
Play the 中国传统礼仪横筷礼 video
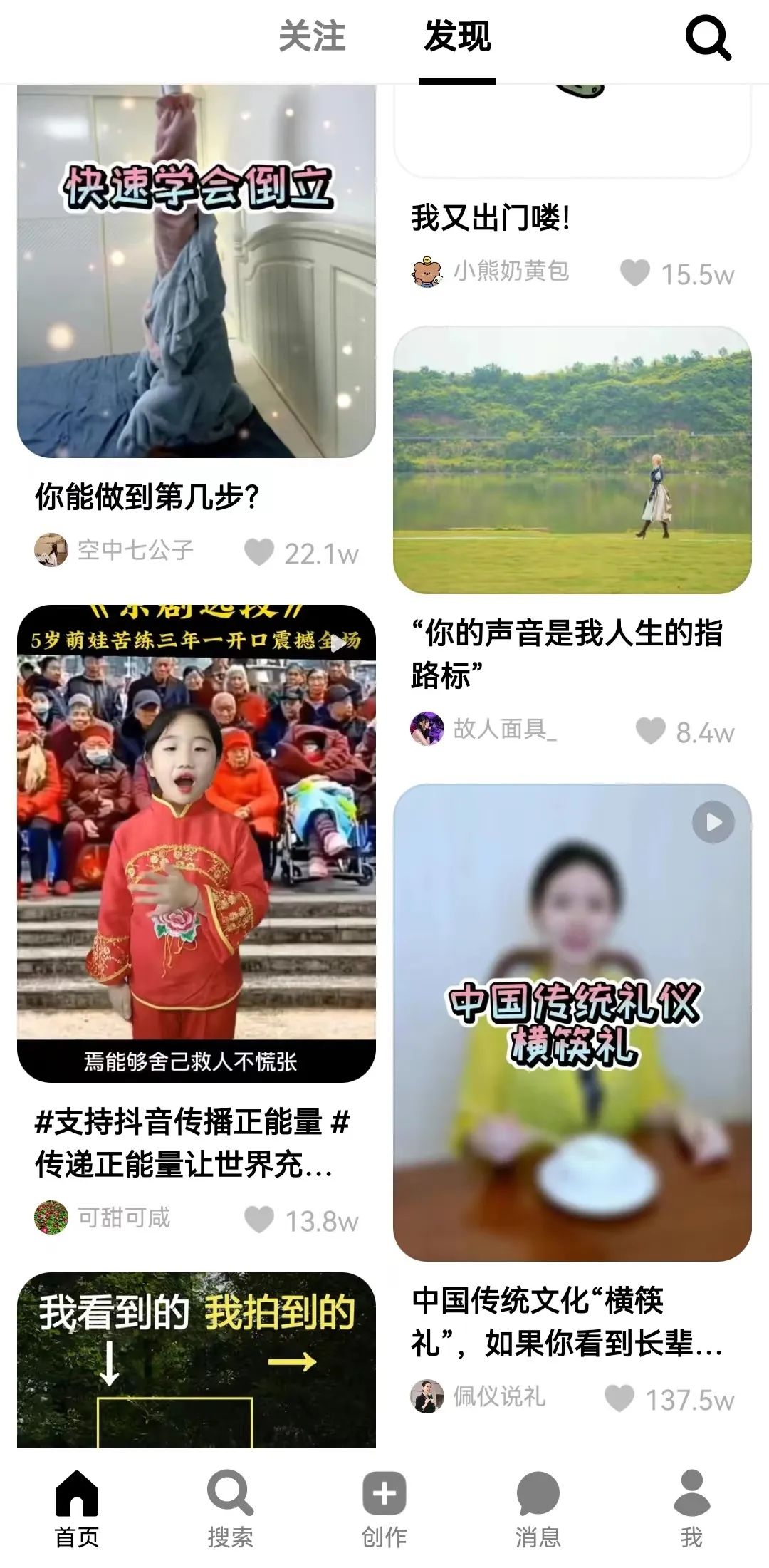572,1022
